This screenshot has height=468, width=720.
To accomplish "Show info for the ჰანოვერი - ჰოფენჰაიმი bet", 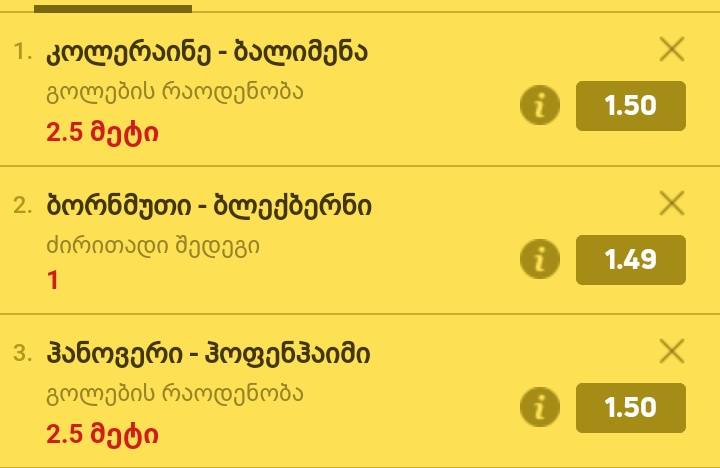I will (x=540, y=408).
